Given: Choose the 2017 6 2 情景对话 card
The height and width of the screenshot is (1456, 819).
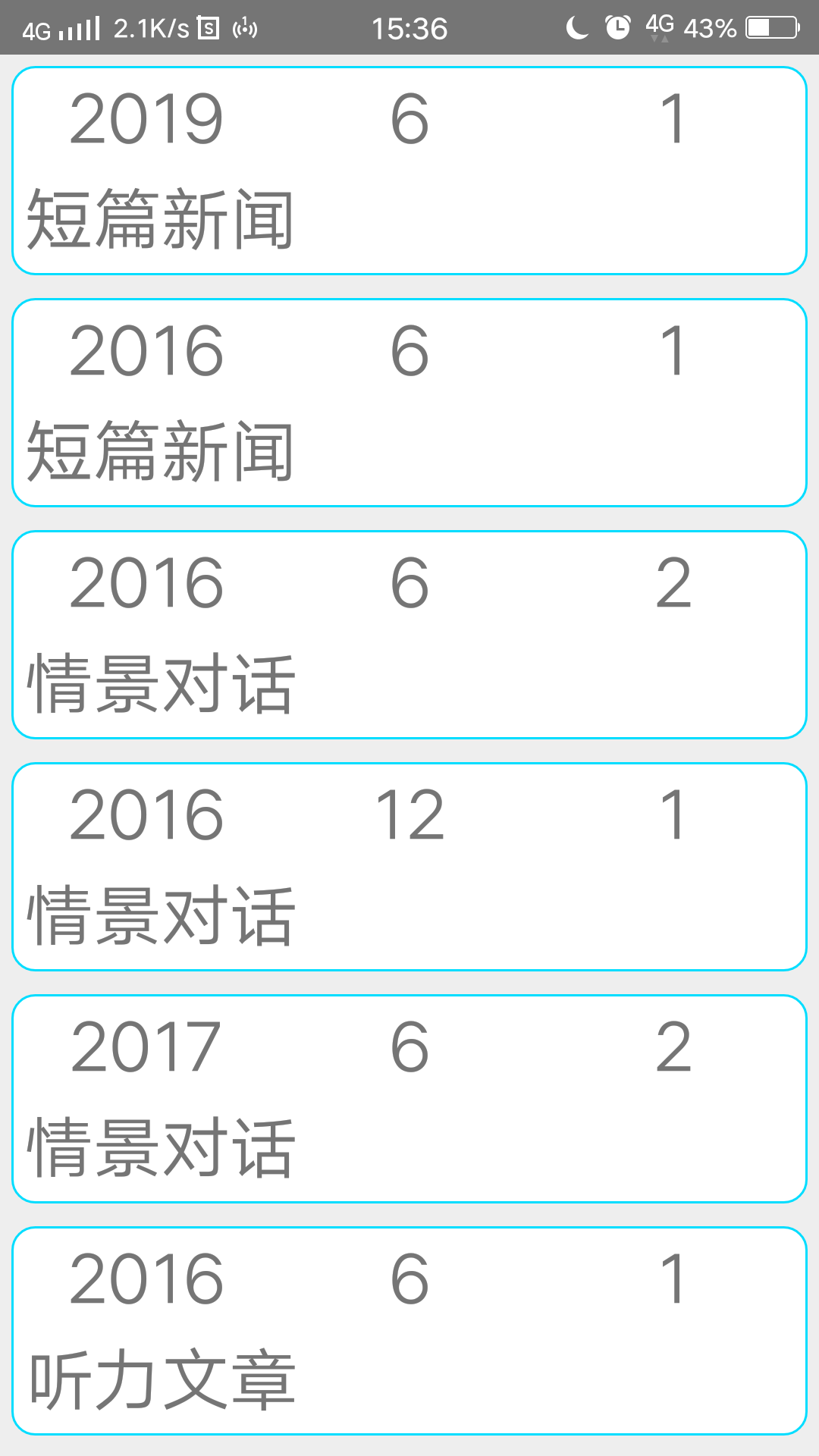Looking at the screenshot, I should pyautogui.click(x=409, y=1099).
